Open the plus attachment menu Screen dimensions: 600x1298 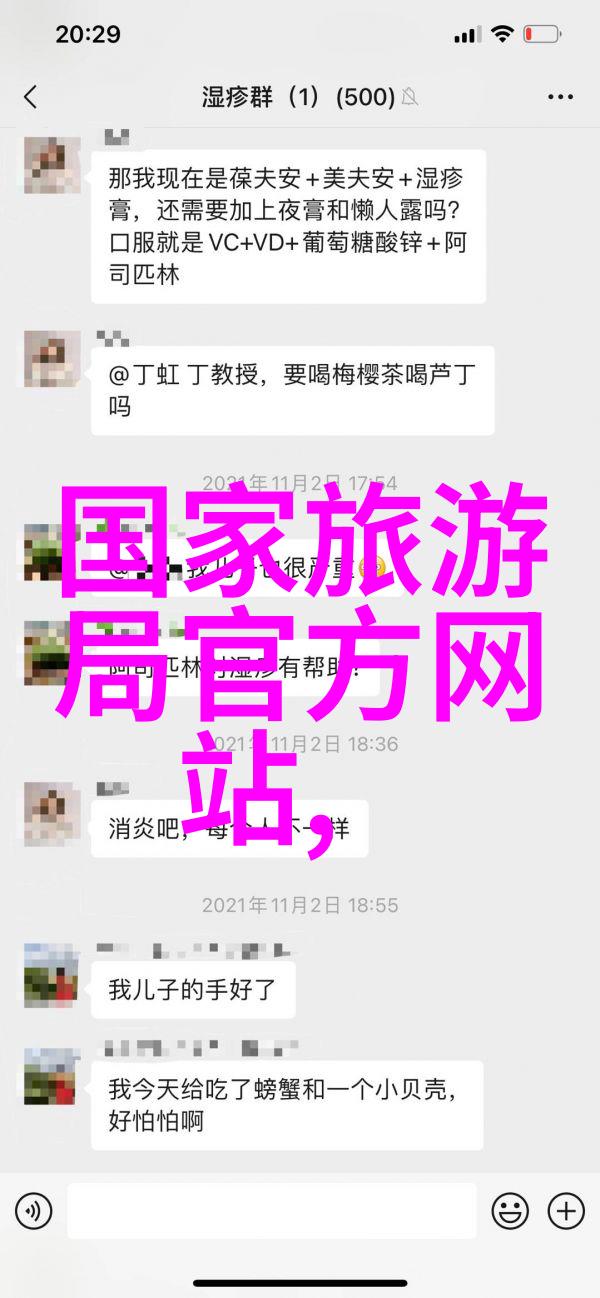pos(566,1211)
